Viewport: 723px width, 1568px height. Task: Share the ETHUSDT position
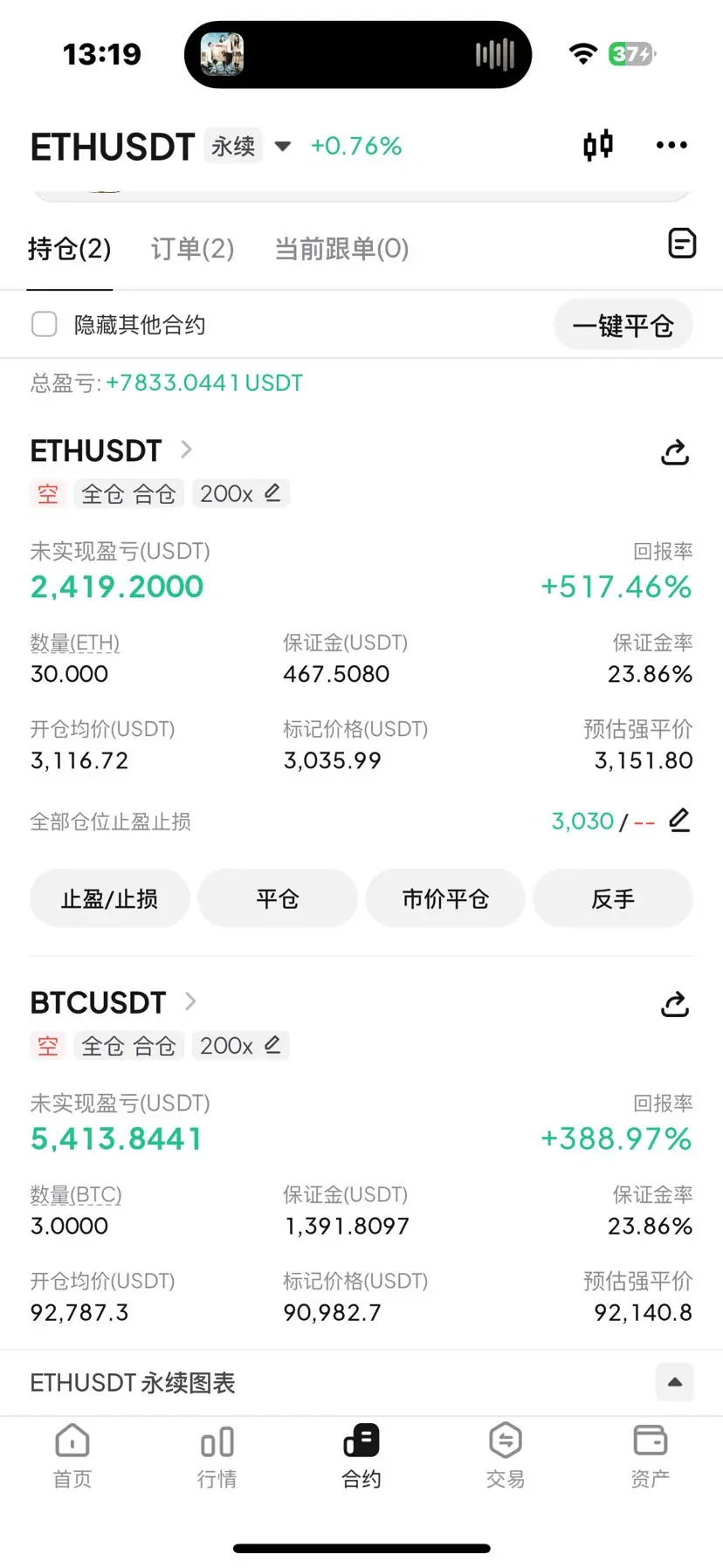tap(675, 452)
